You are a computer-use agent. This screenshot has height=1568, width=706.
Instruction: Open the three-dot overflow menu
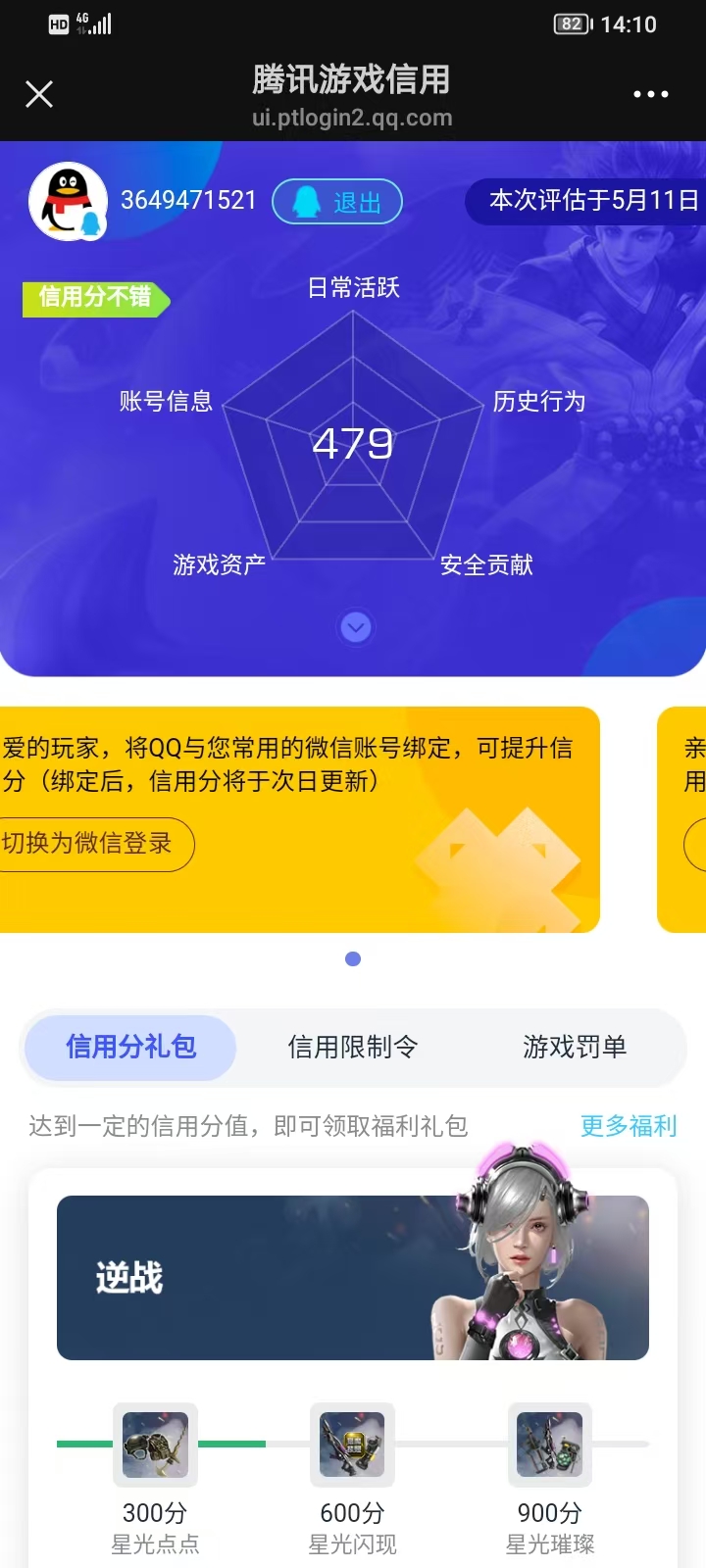click(650, 94)
